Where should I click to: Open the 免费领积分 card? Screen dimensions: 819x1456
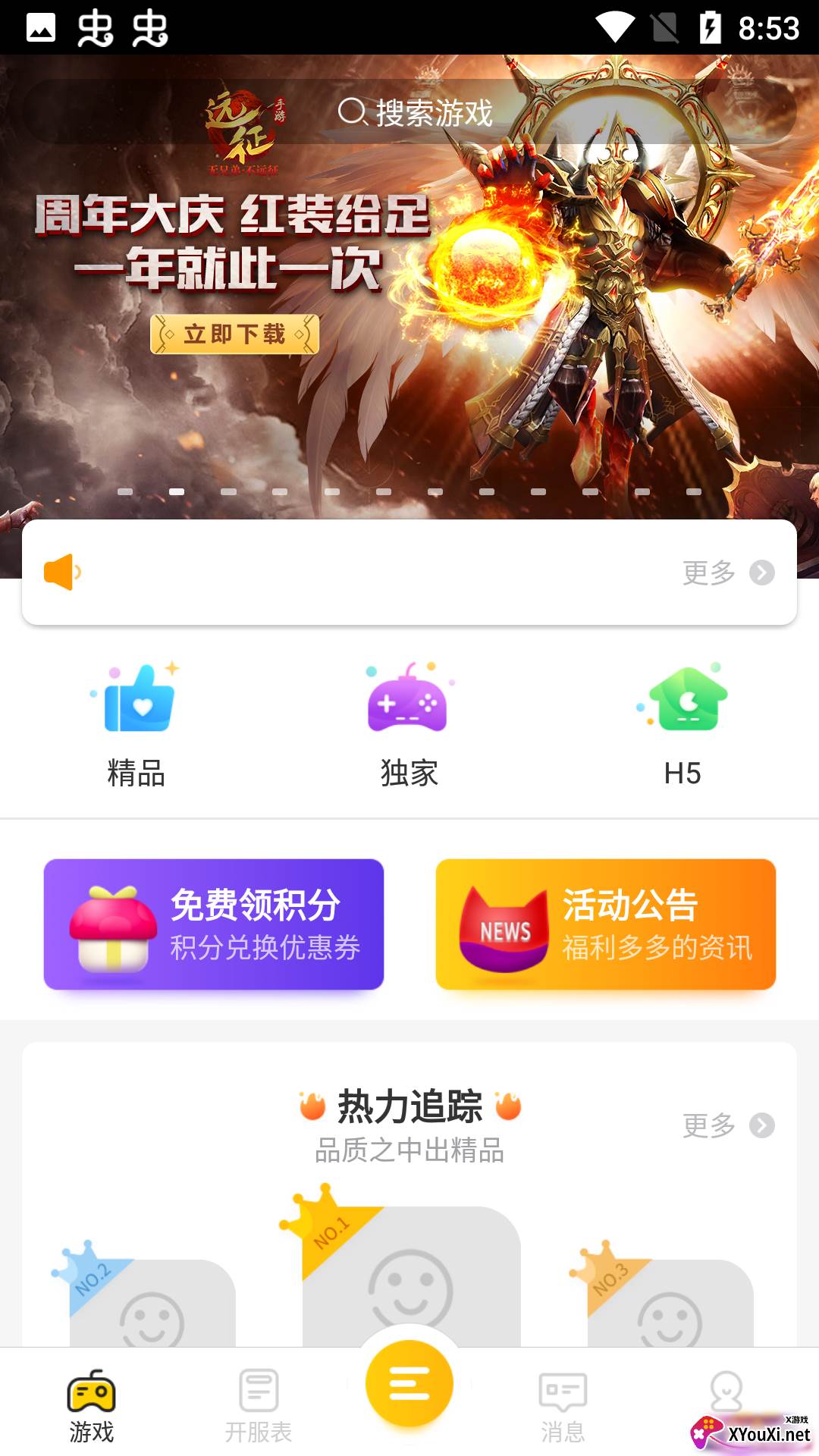[214, 924]
